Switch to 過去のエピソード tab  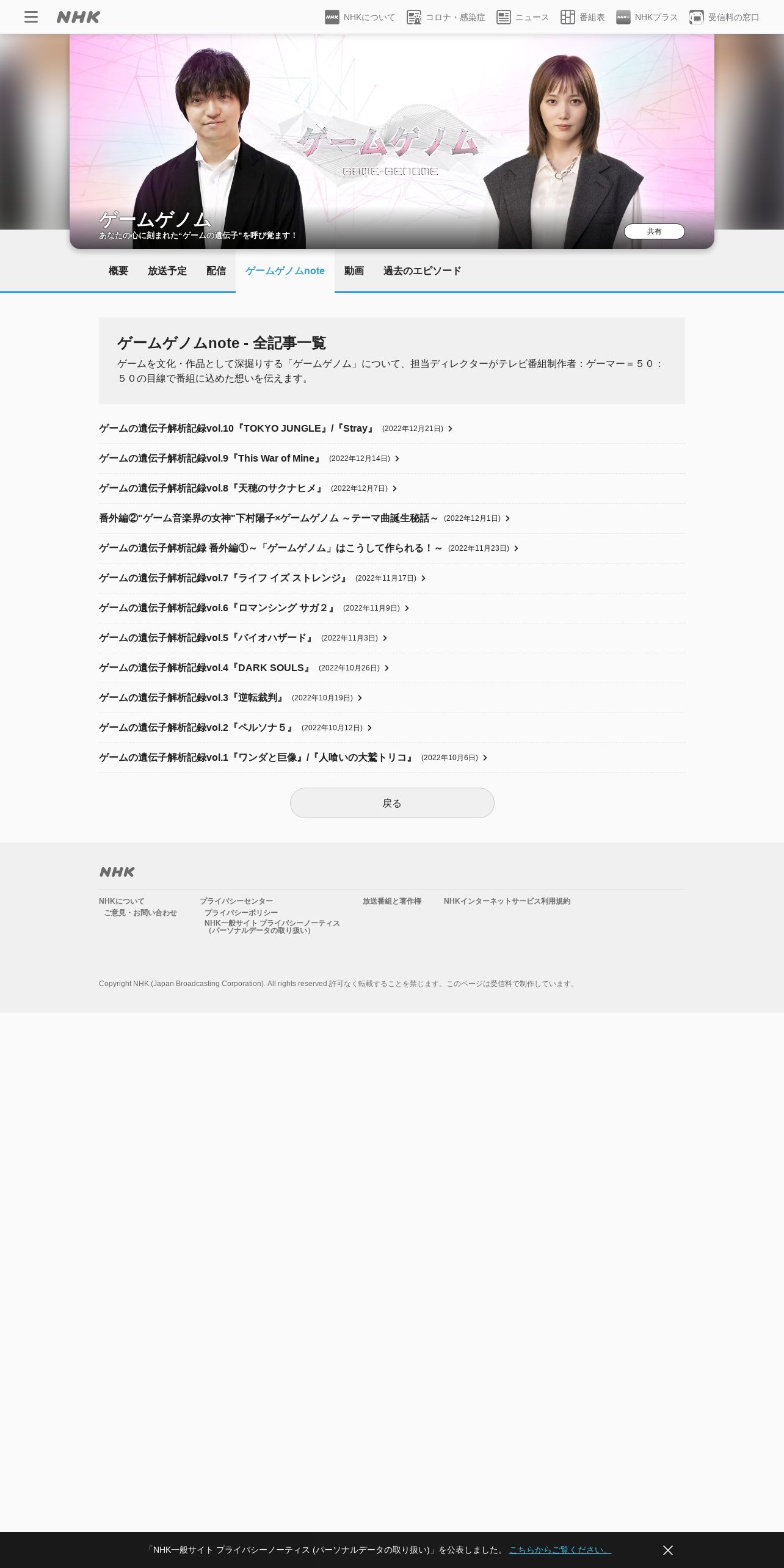point(423,271)
